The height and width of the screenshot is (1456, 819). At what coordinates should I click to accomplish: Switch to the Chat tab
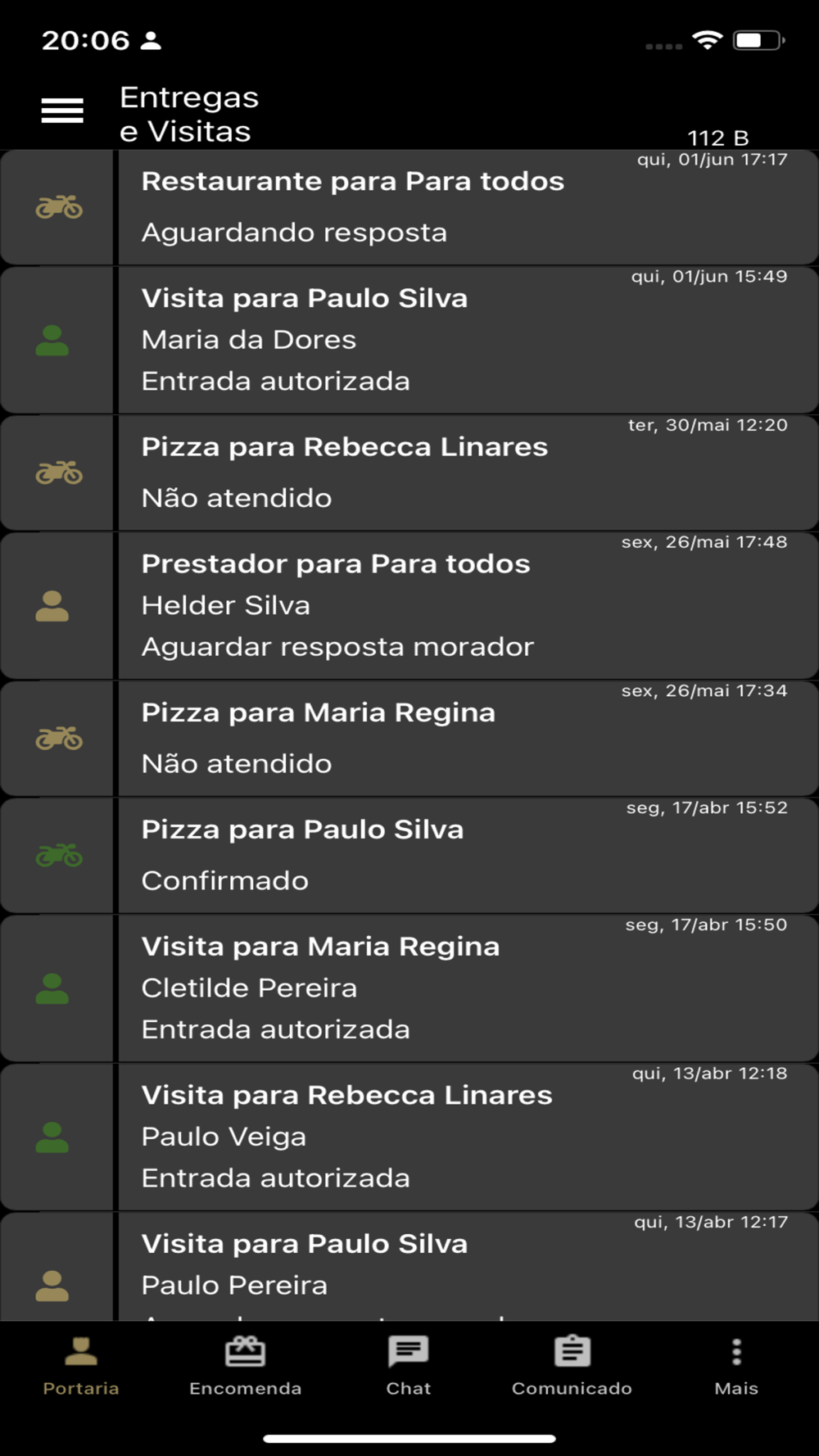(409, 1367)
